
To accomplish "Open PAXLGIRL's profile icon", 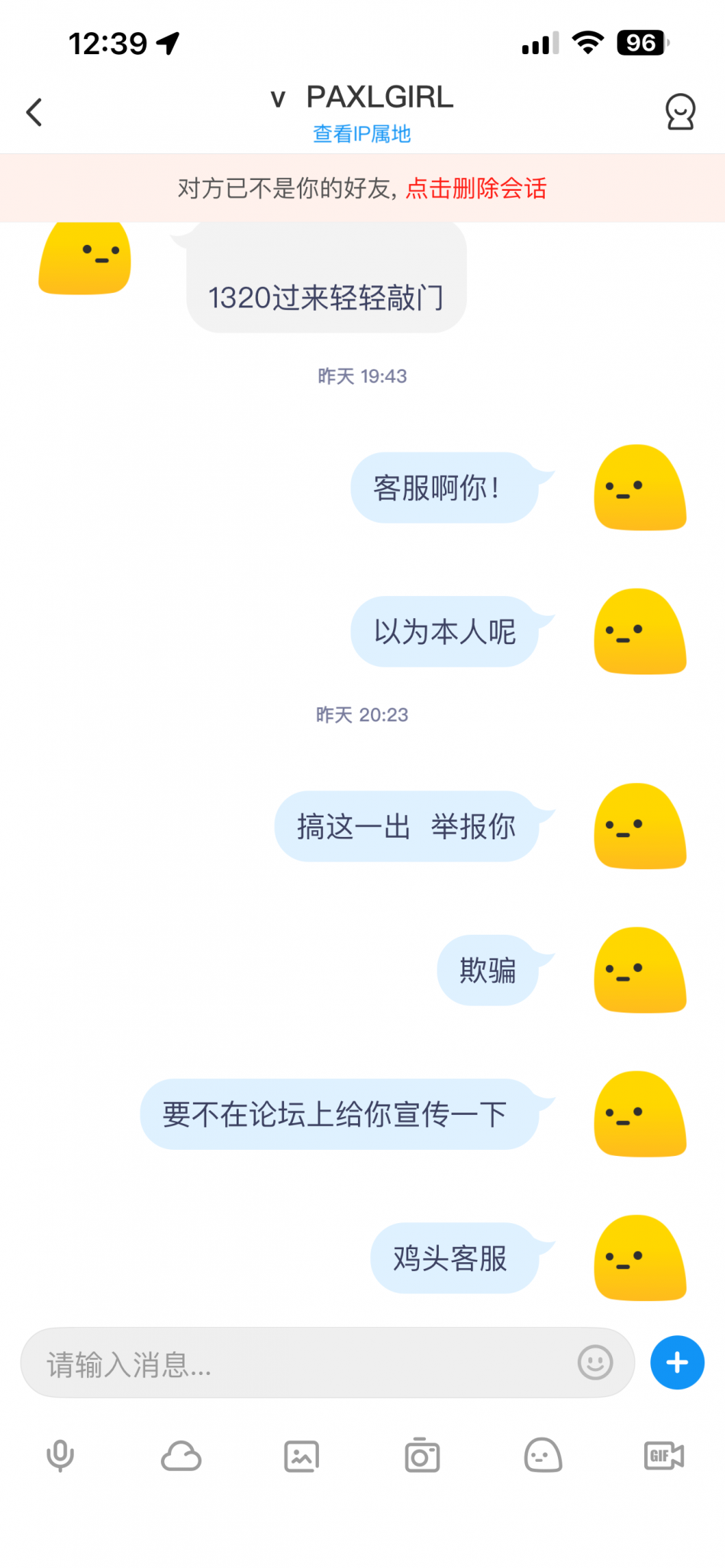I will 680,112.
